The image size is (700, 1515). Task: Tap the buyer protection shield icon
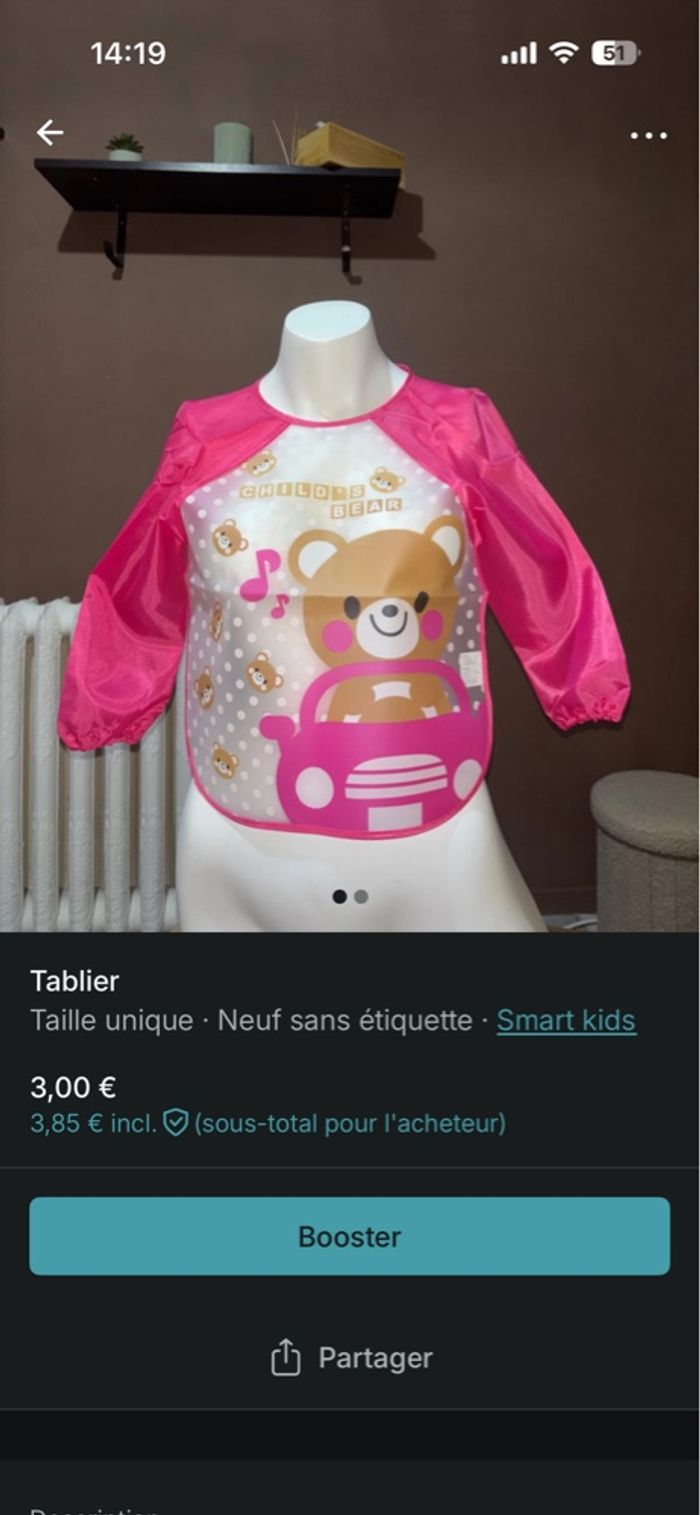point(176,1123)
